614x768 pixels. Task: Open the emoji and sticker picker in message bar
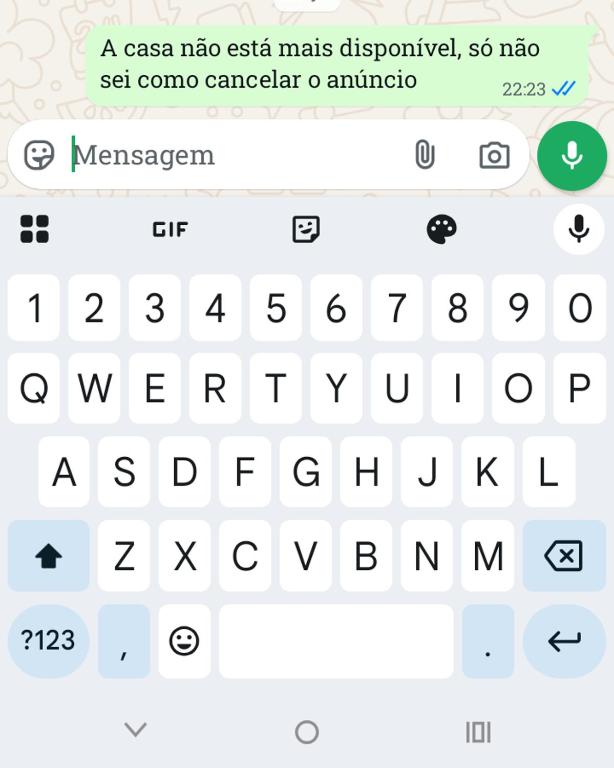click(39, 155)
